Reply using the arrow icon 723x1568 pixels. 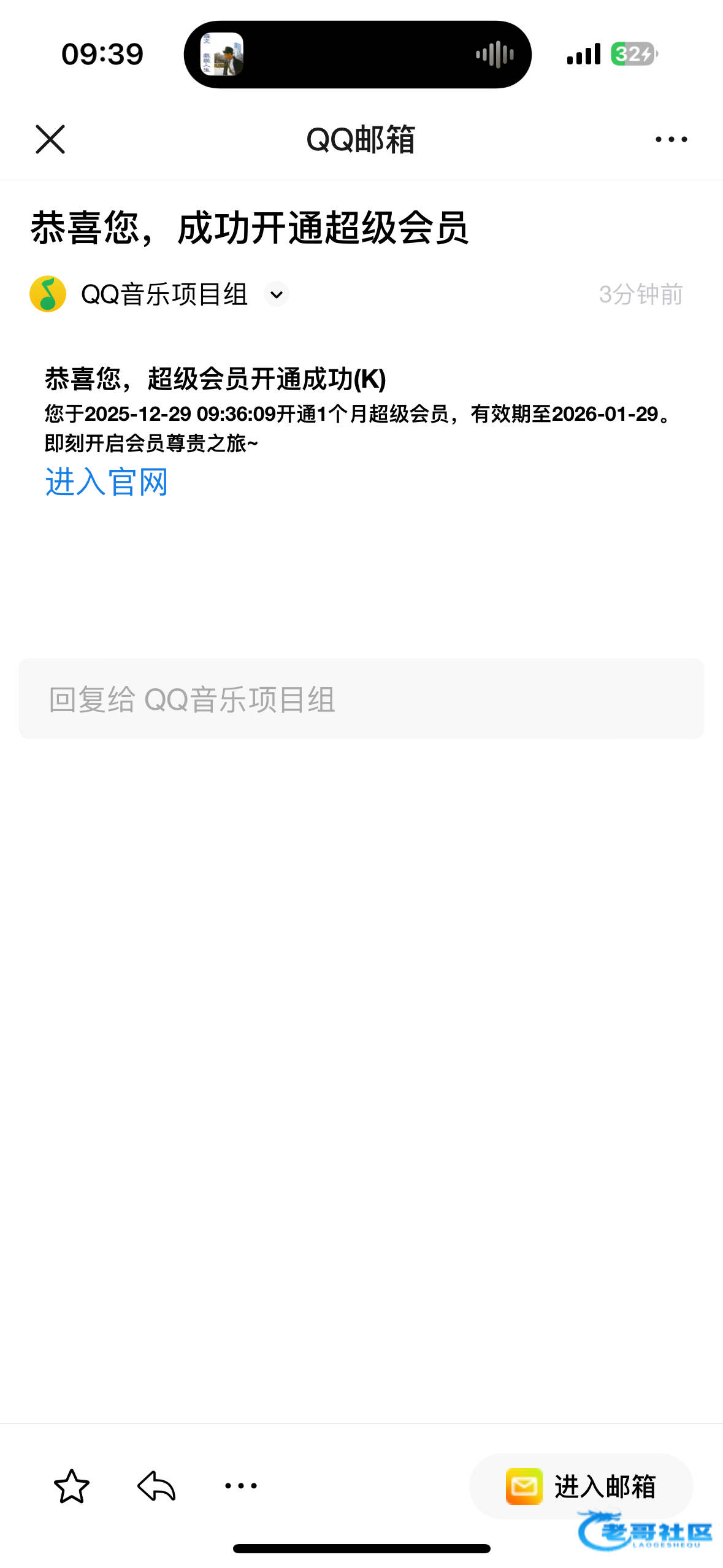coord(157,1486)
